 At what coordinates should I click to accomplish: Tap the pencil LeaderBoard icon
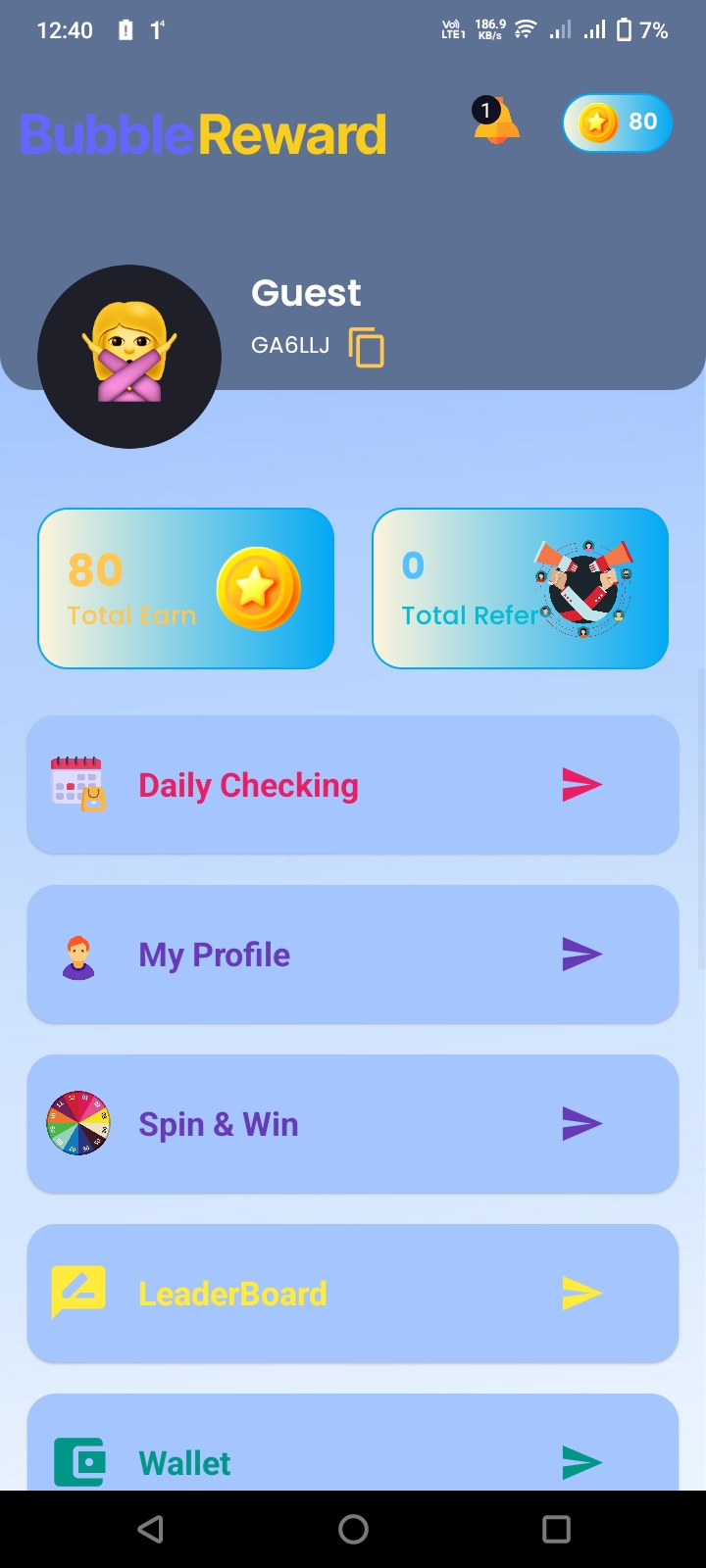coord(77,1293)
